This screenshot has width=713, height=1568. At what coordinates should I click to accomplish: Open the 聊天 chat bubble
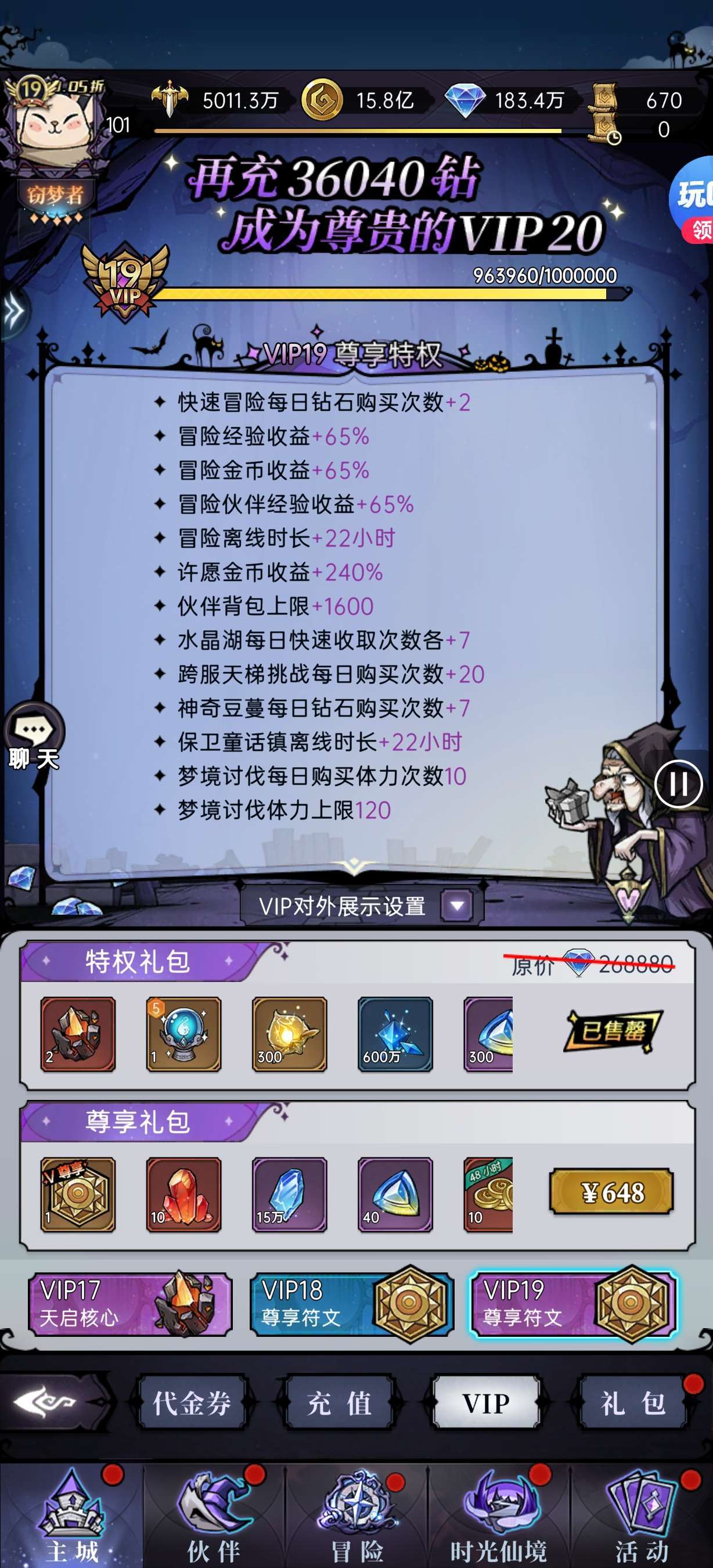pos(34,738)
